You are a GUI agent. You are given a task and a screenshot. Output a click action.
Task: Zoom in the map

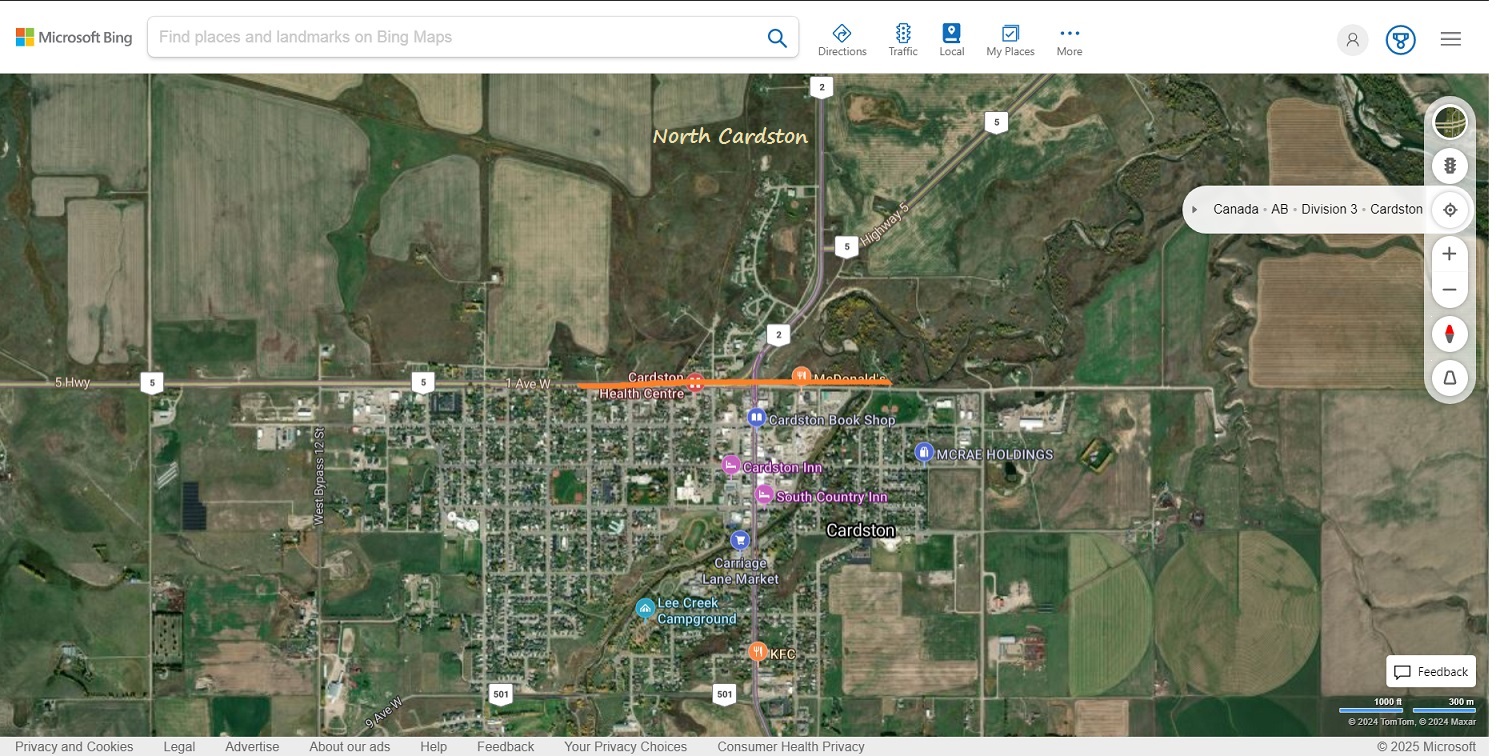(x=1449, y=254)
